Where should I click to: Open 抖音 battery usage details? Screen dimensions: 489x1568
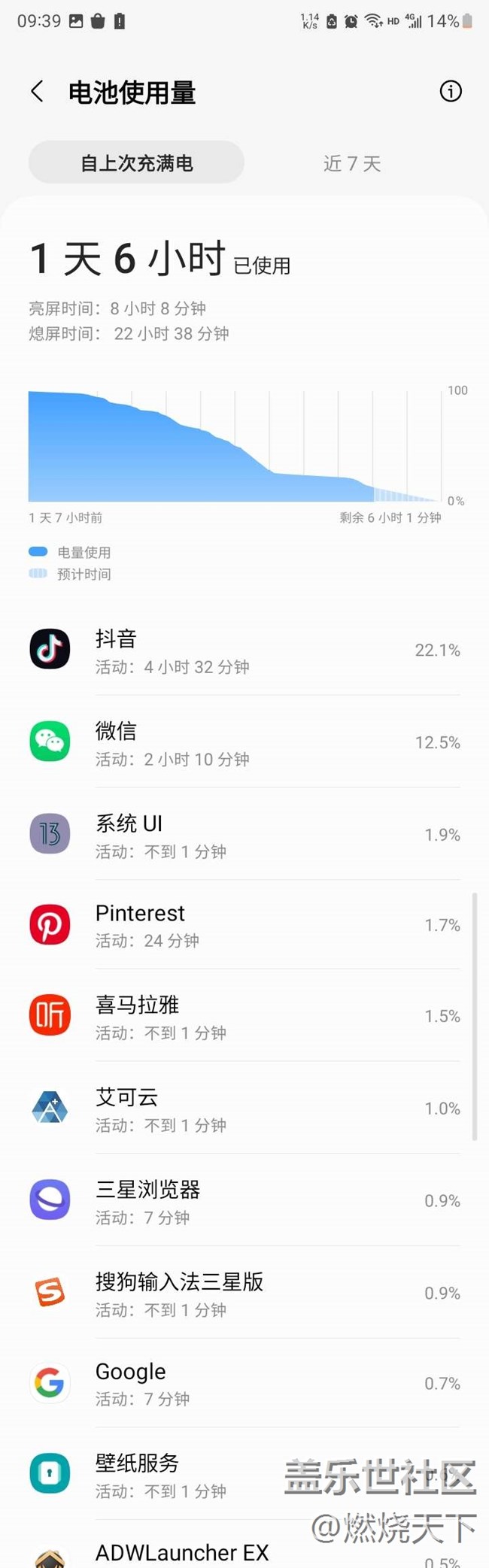point(244,651)
